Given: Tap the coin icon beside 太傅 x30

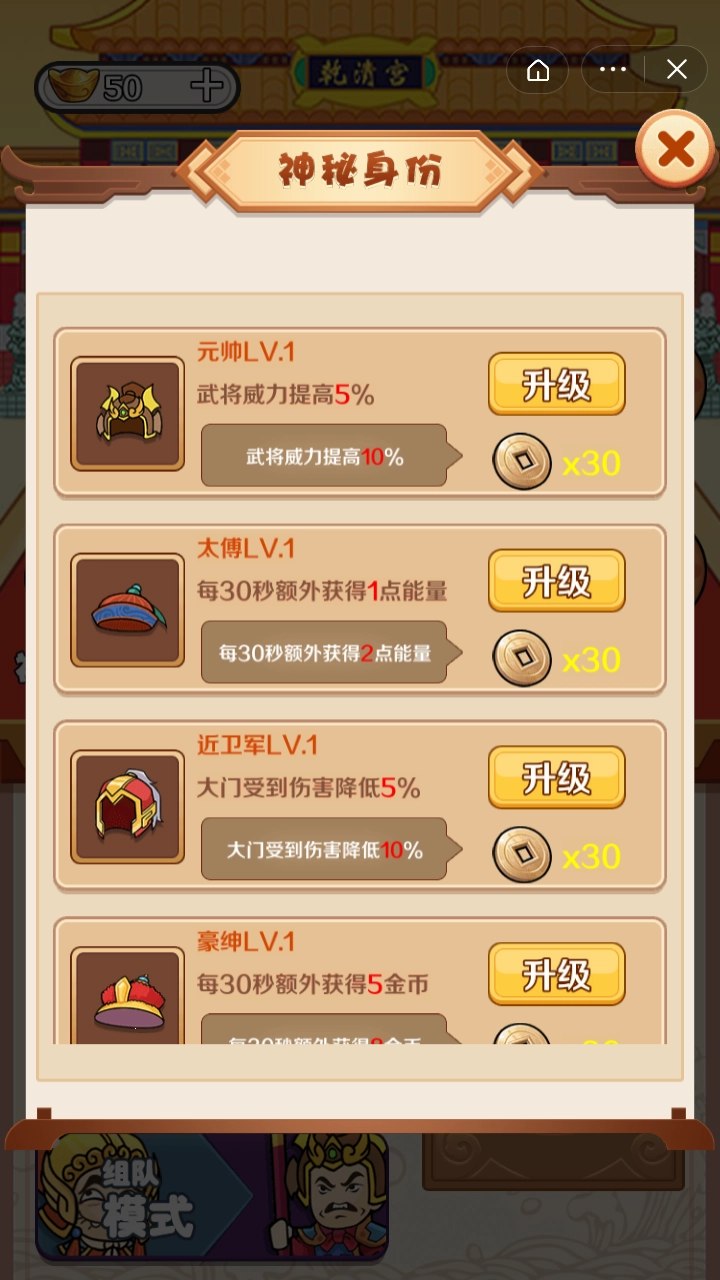Looking at the screenshot, I should (x=521, y=658).
